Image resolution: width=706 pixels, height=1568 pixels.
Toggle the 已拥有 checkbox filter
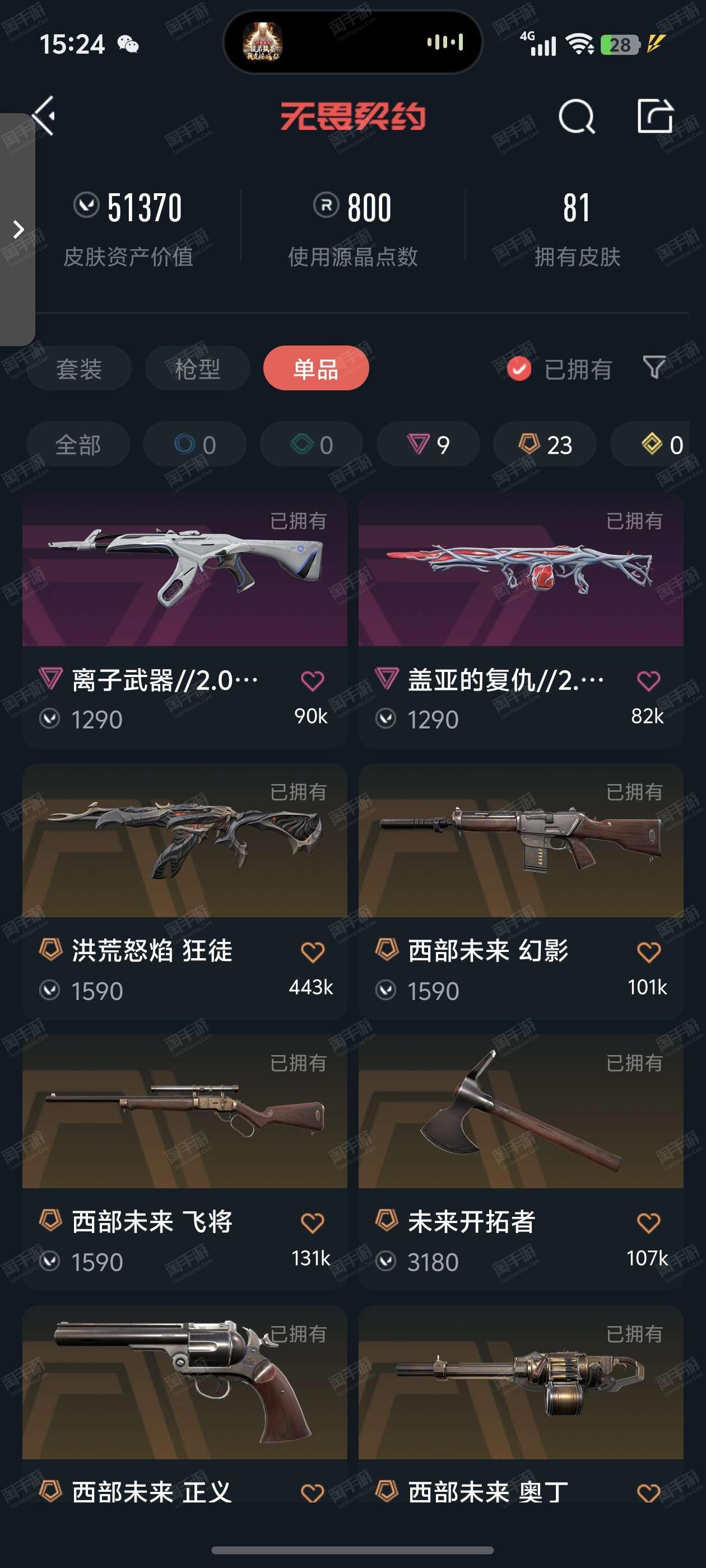click(x=518, y=368)
